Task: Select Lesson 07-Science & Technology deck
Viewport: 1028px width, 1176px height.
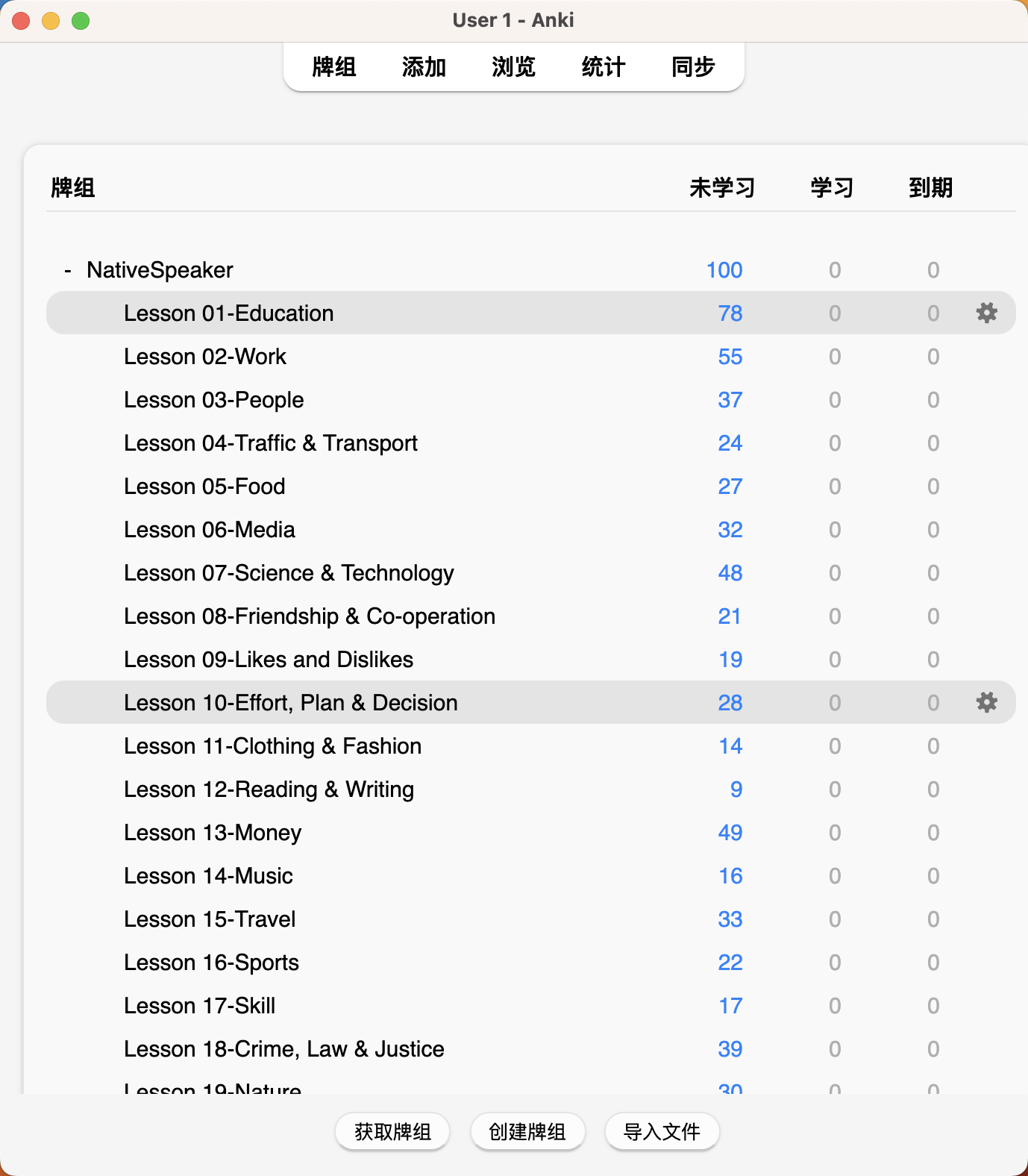Action: [289, 573]
